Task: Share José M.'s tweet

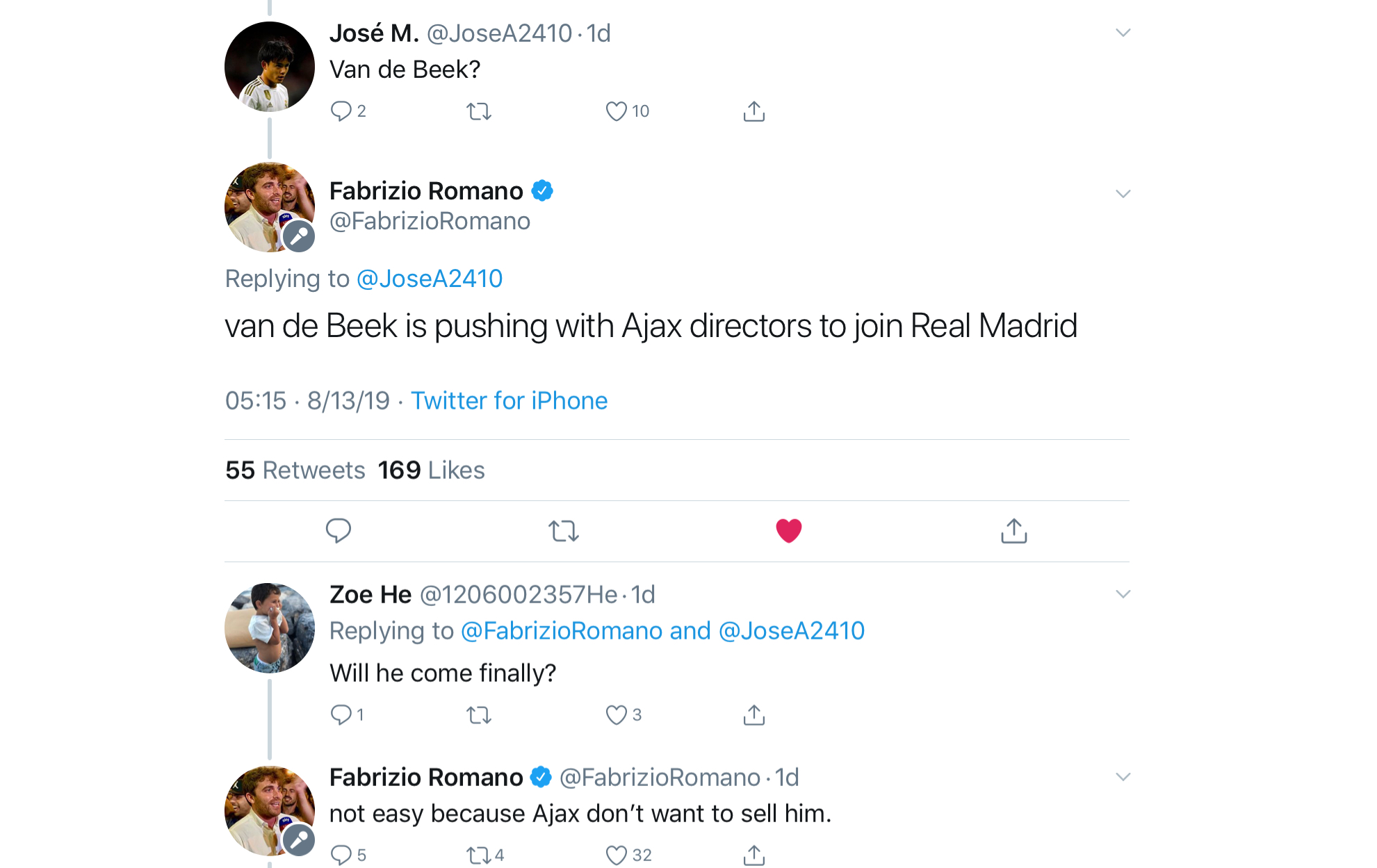Action: pos(753,111)
